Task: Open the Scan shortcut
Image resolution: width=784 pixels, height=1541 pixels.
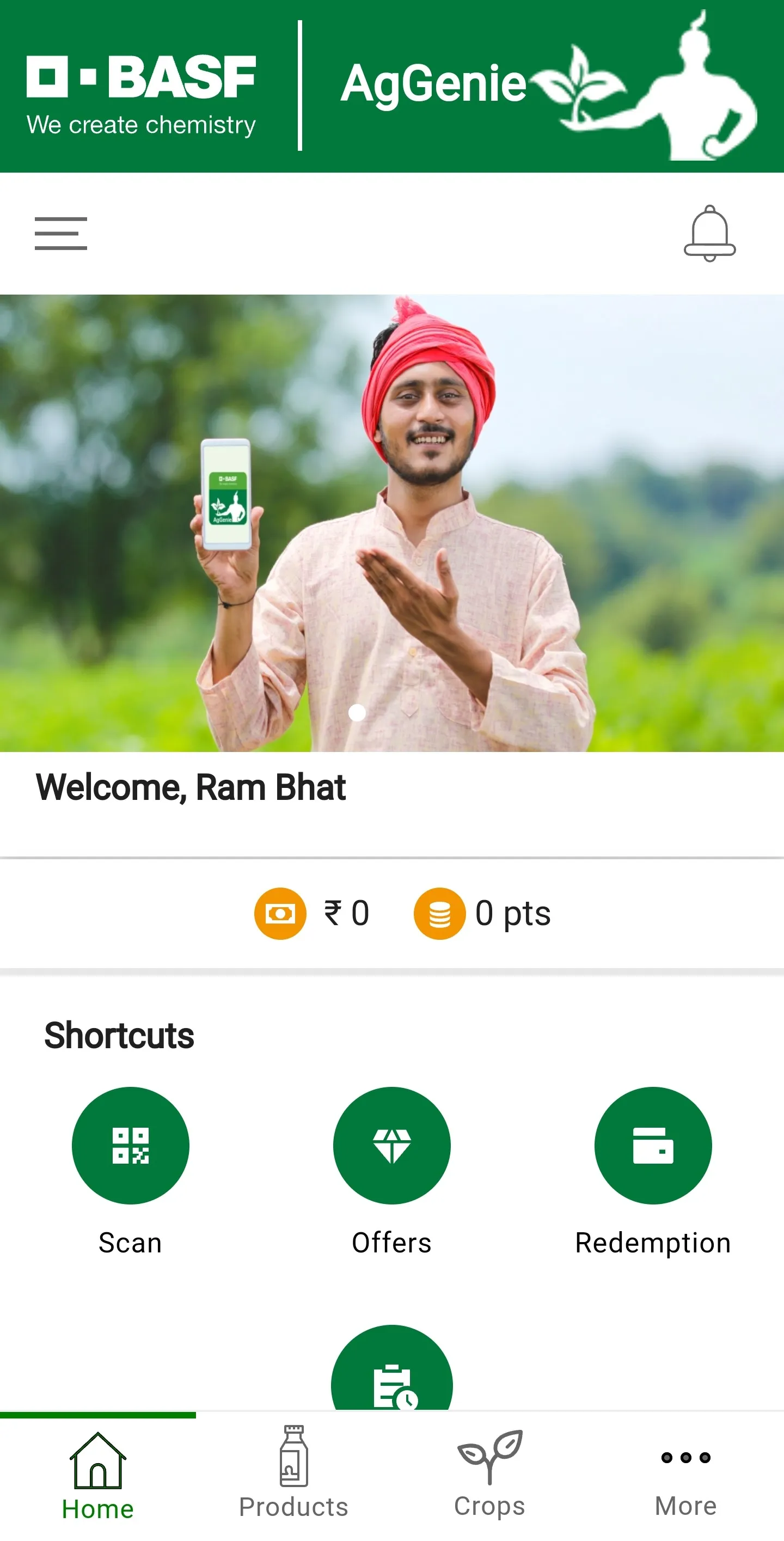Action: pyautogui.click(x=130, y=1145)
